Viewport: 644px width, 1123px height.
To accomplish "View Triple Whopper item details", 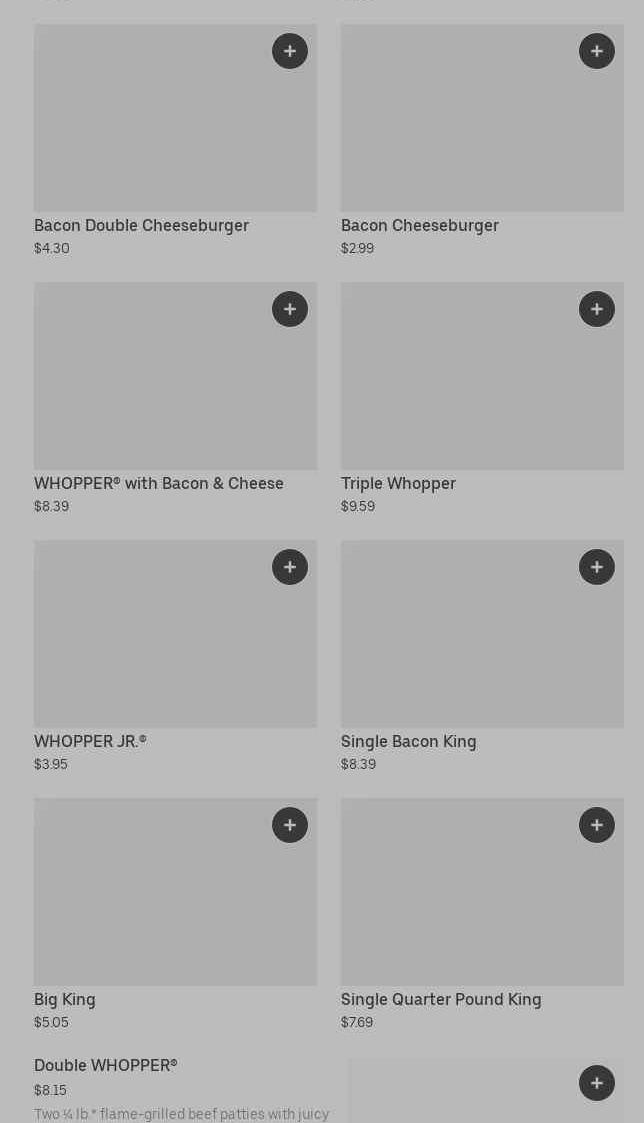I will click(482, 398).
